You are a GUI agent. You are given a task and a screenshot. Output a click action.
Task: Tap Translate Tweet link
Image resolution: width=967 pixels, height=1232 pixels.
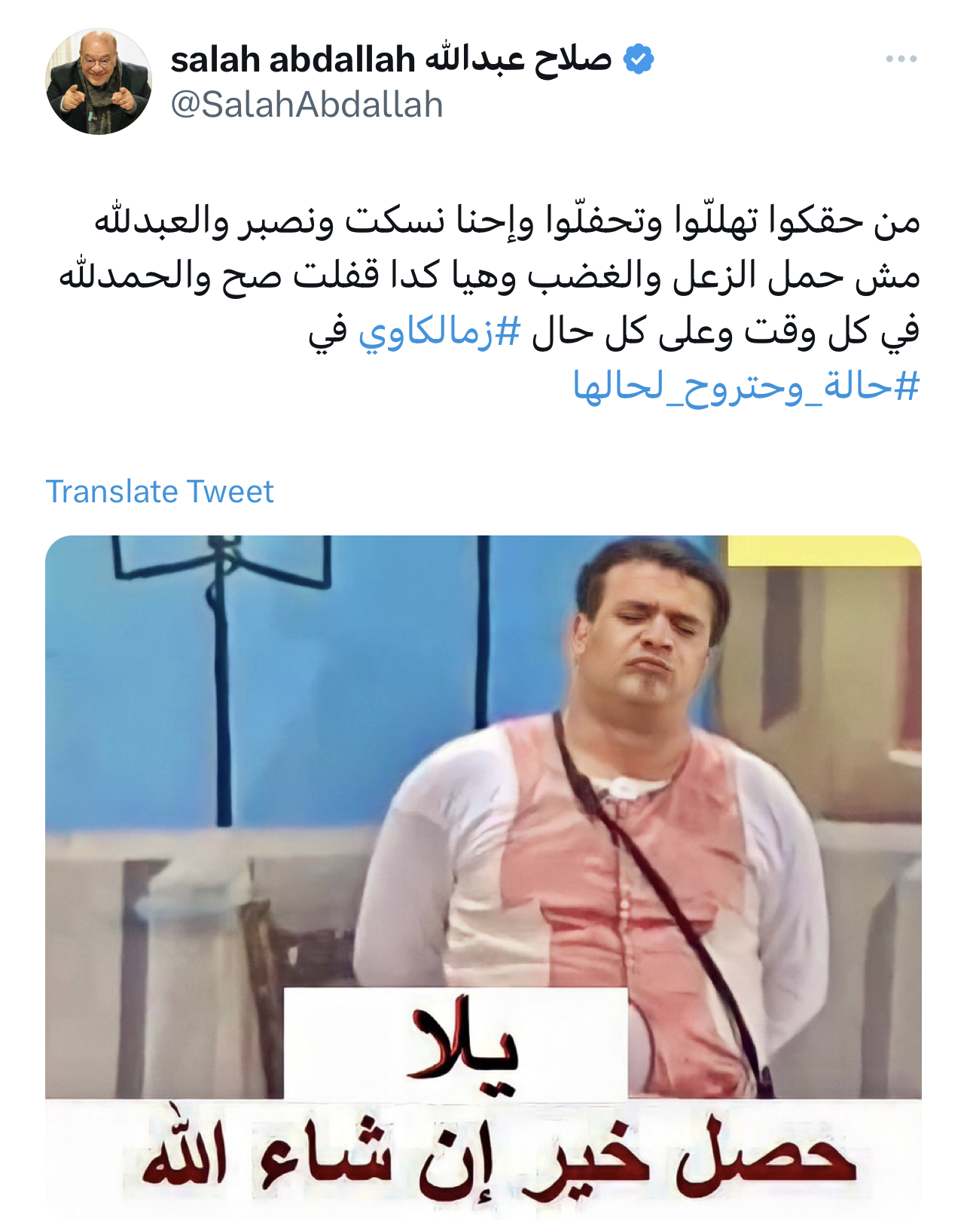[160, 492]
